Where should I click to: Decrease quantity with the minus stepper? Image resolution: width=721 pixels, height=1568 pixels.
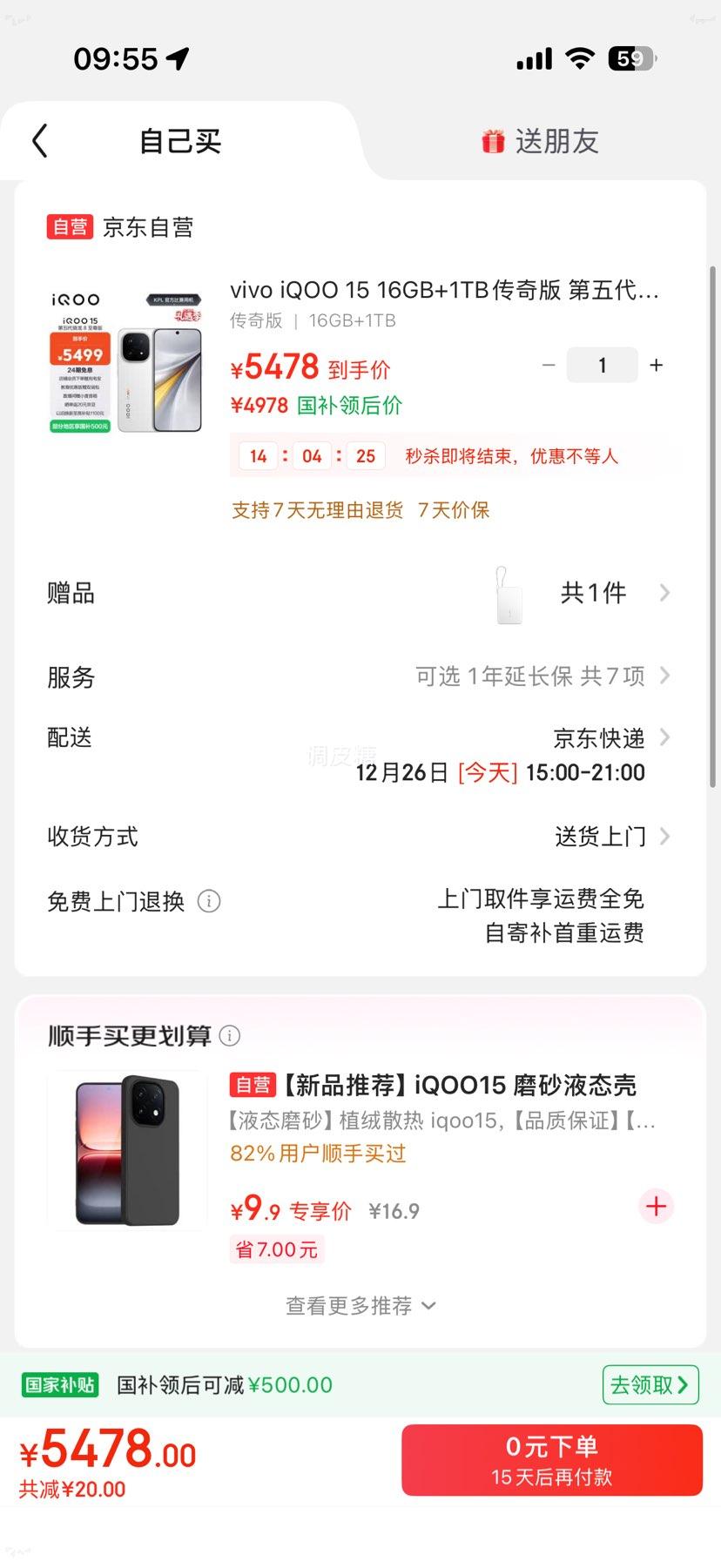pyautogui.click(x=548, y=365)
